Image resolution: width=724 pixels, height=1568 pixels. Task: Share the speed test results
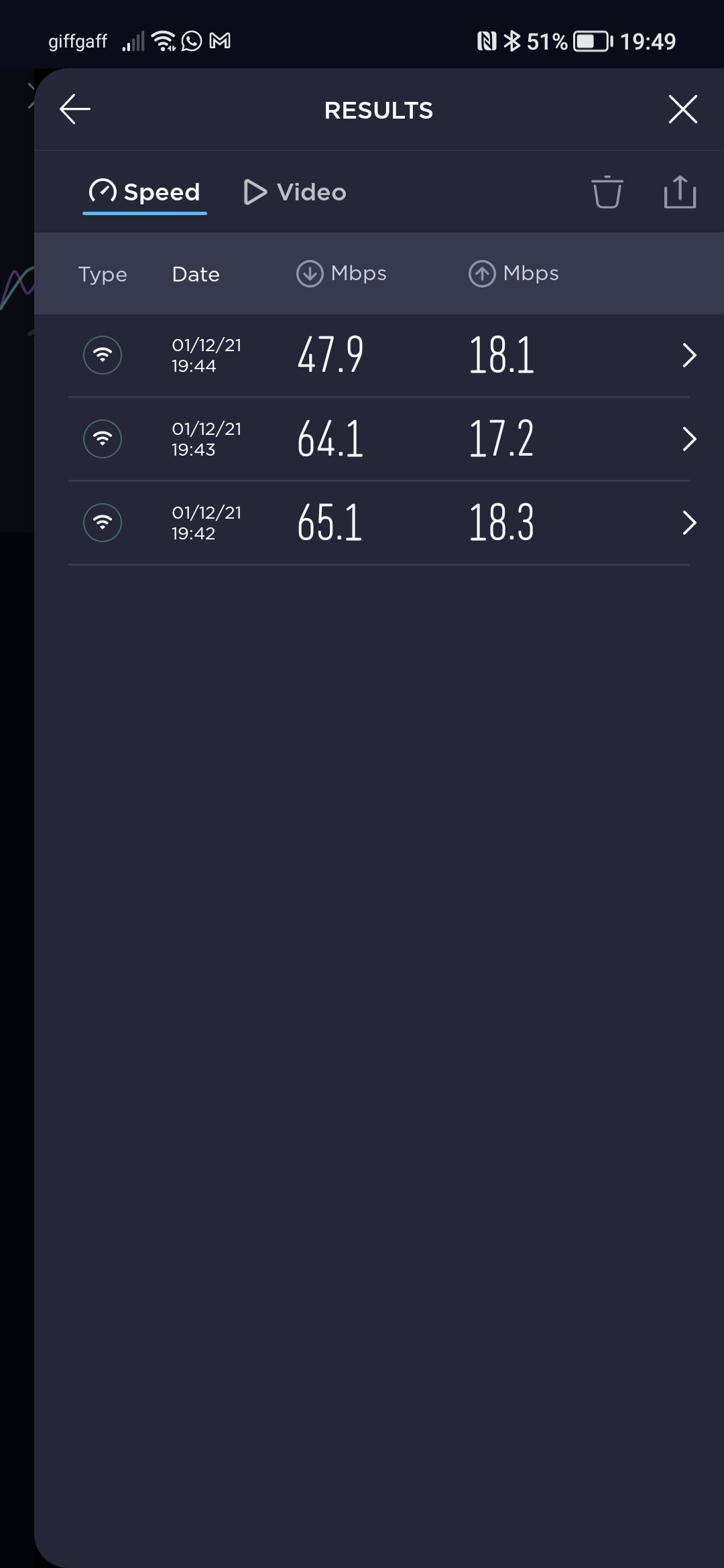pyautogui.click(x=680, y=192)
